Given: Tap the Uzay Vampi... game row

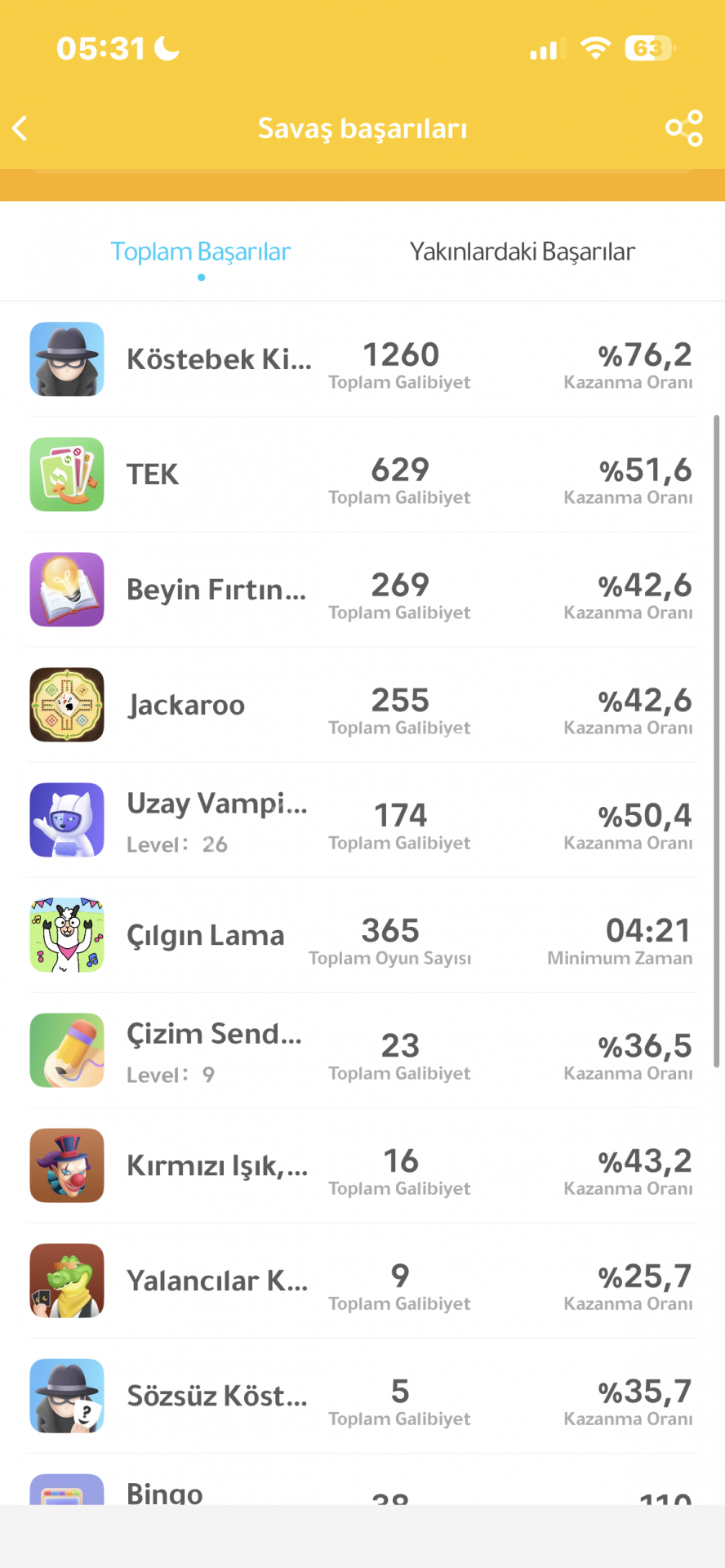Looking at the screenshot, I should 362,820.
